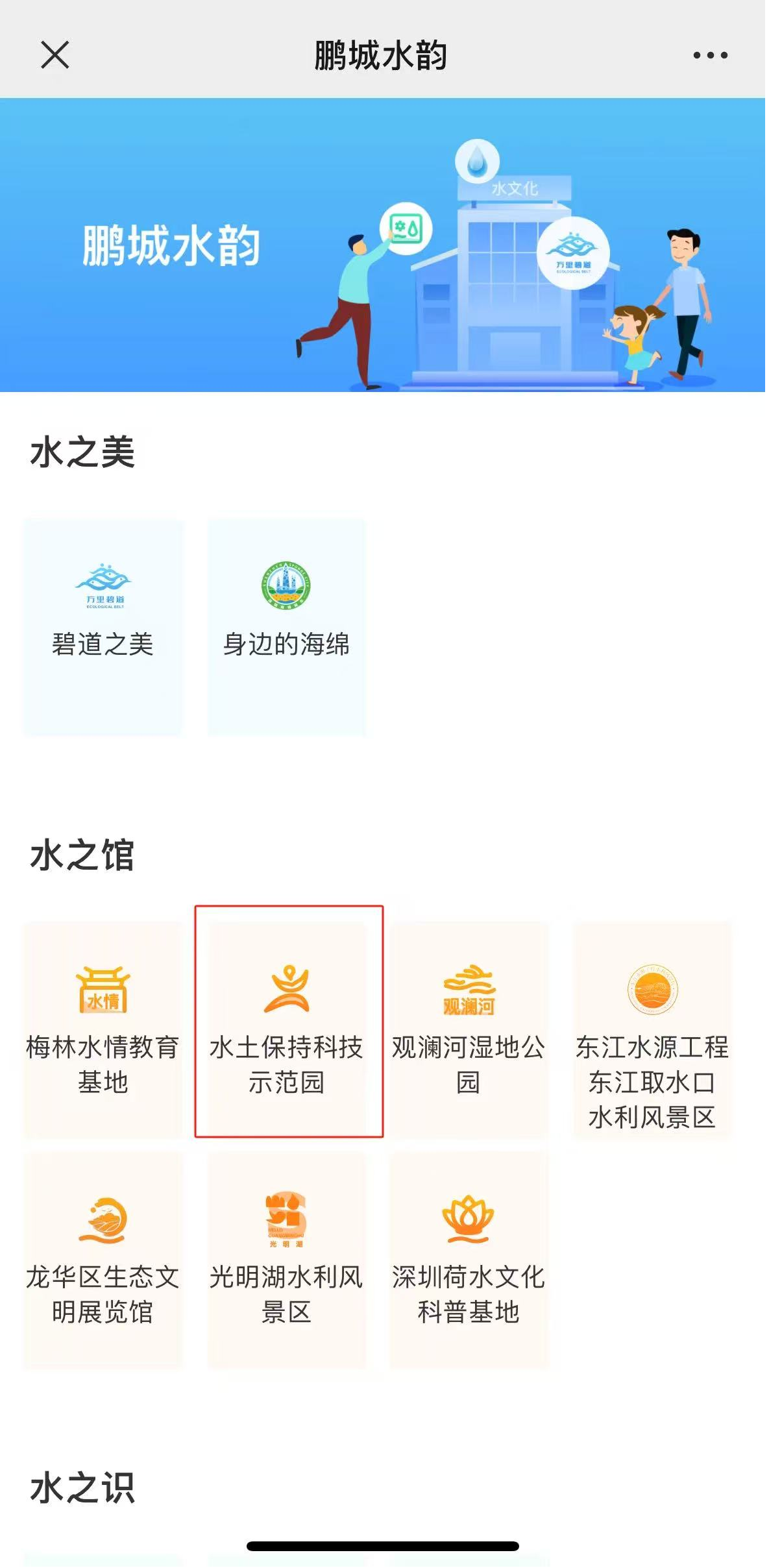
Task: Open 水土保持科技示范园
Action: click(287, 1029)
